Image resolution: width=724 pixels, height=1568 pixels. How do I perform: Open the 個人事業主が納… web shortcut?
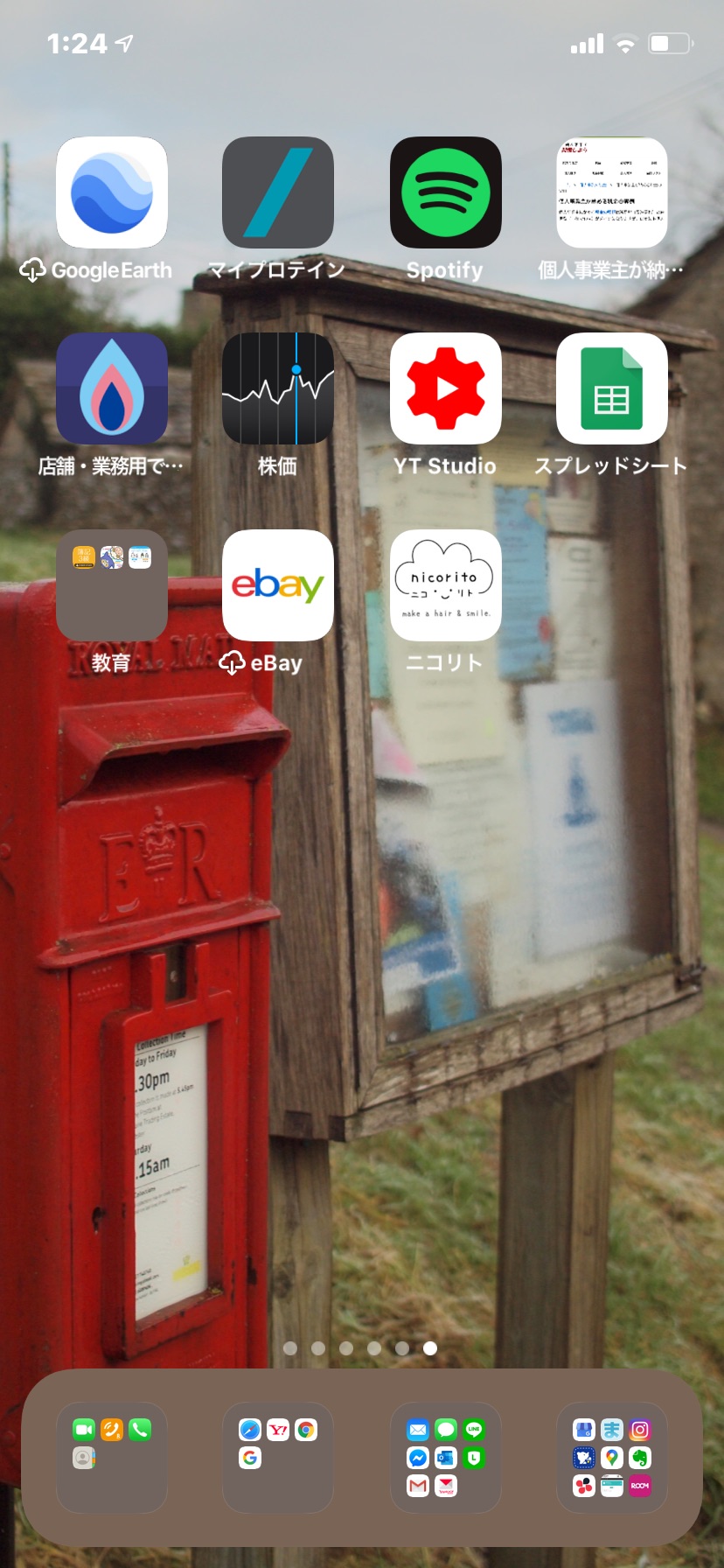coord(612,192)
